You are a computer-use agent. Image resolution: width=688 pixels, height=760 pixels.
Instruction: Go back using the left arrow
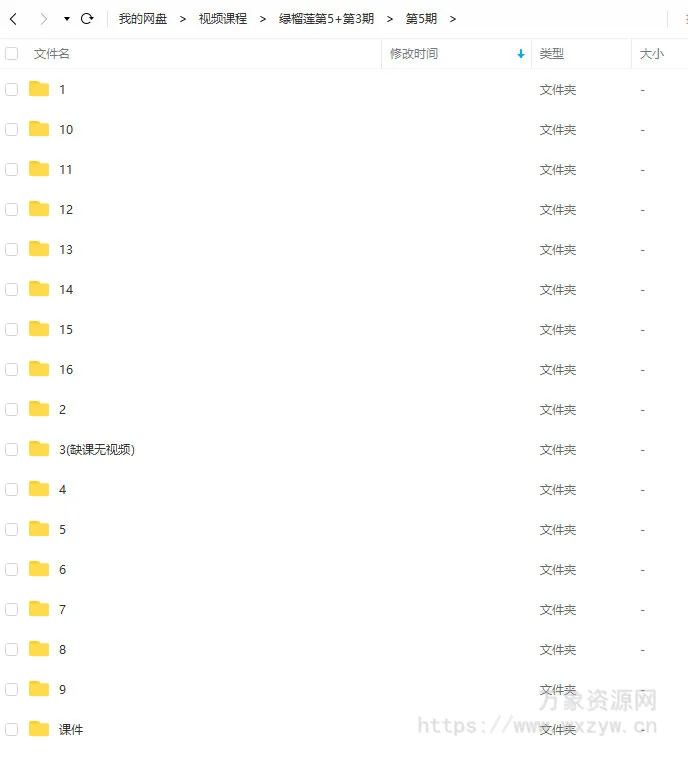point(13,19)
